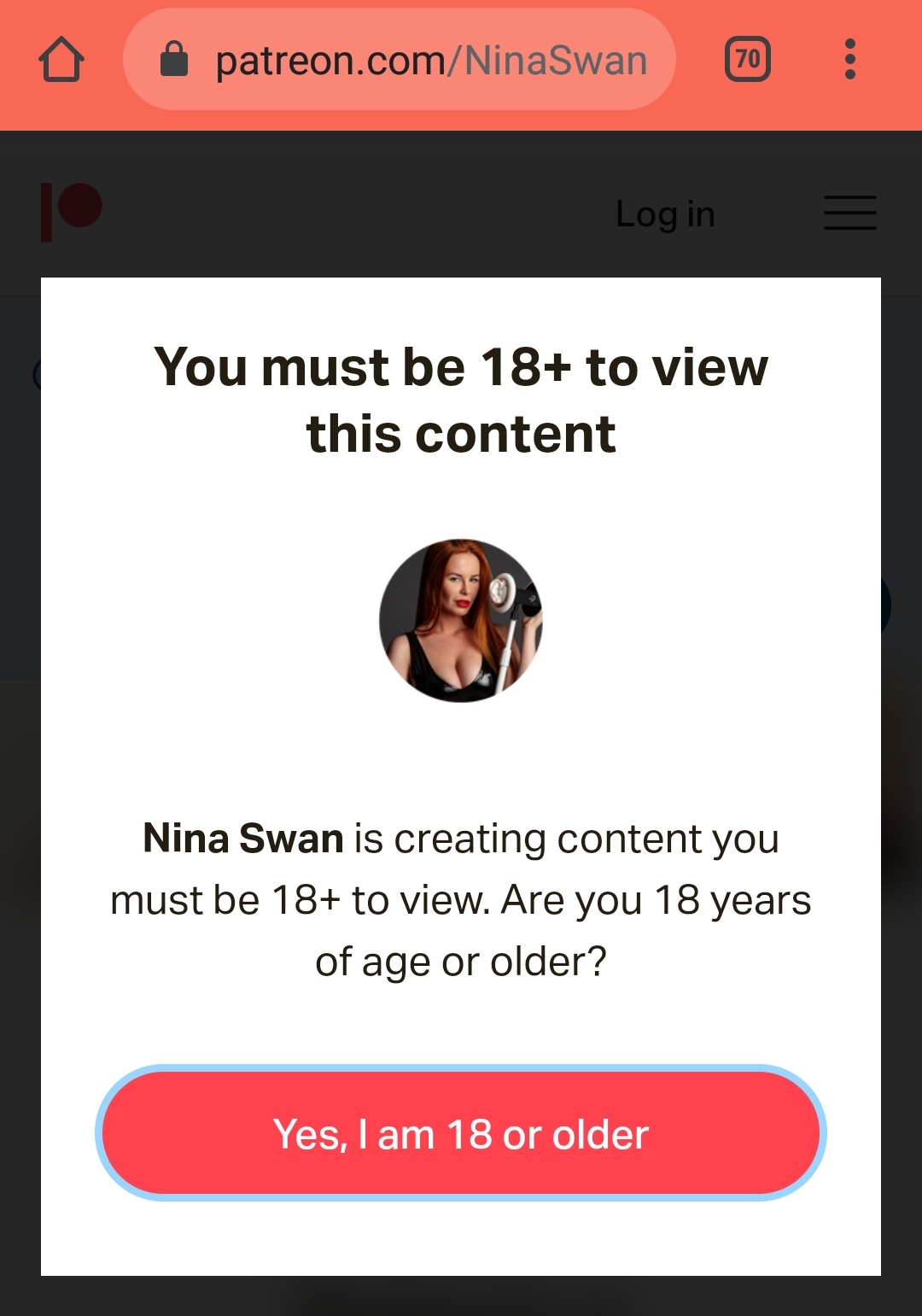Tap the browser home icon
Screen dimensions: 922x1316
click(61, 60)
